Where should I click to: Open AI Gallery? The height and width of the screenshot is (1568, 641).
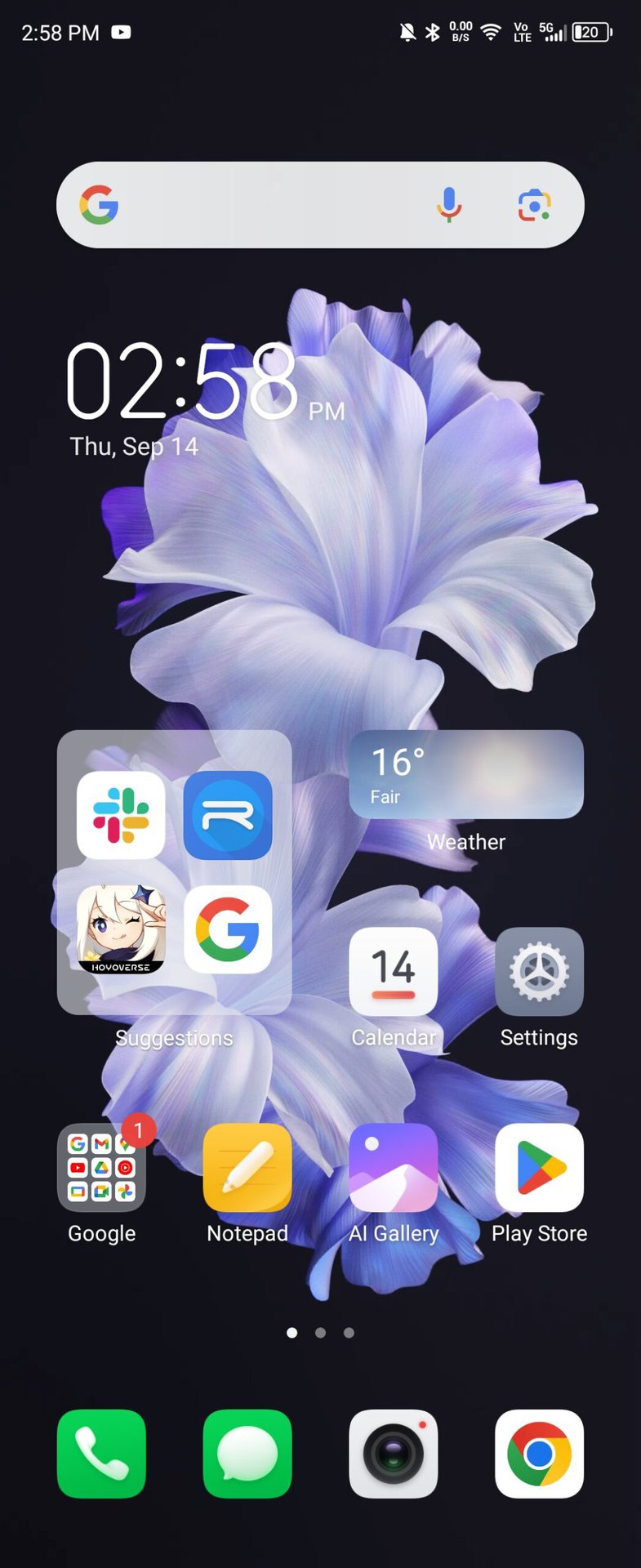394,1167
